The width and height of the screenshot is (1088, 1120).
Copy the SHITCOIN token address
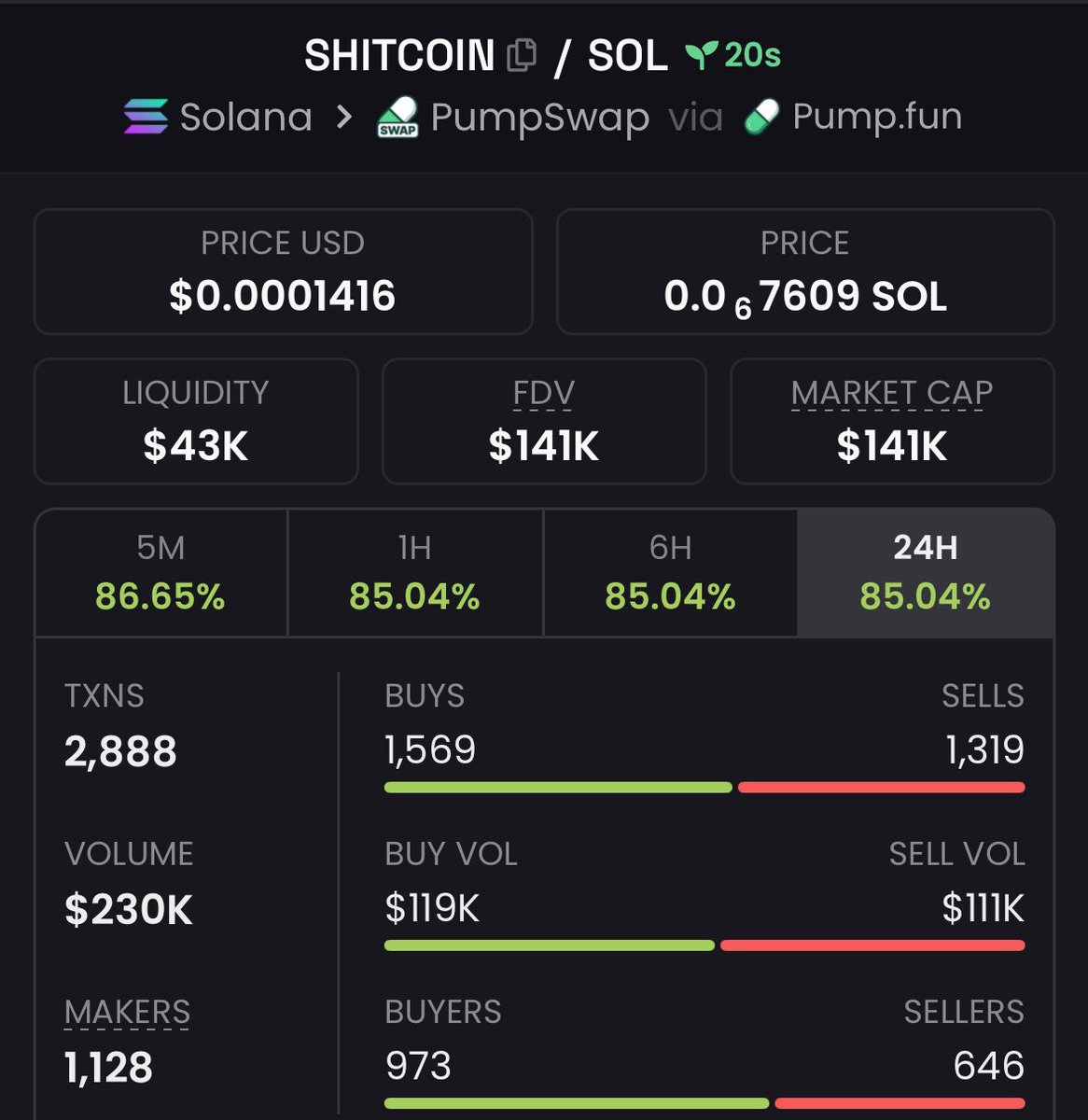(x=522, y=56)
